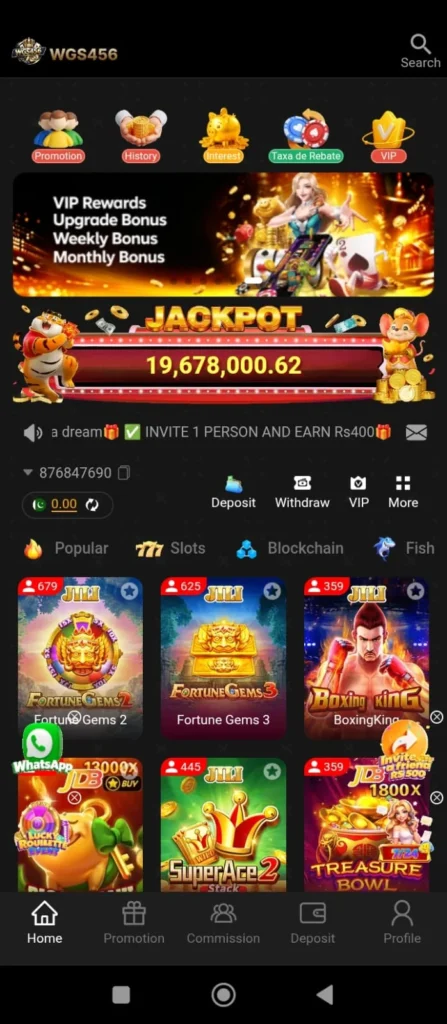The image size is (447, 1024).
Task: Dismiss the Invite a friend floating badge
Action: click(437, 717)
